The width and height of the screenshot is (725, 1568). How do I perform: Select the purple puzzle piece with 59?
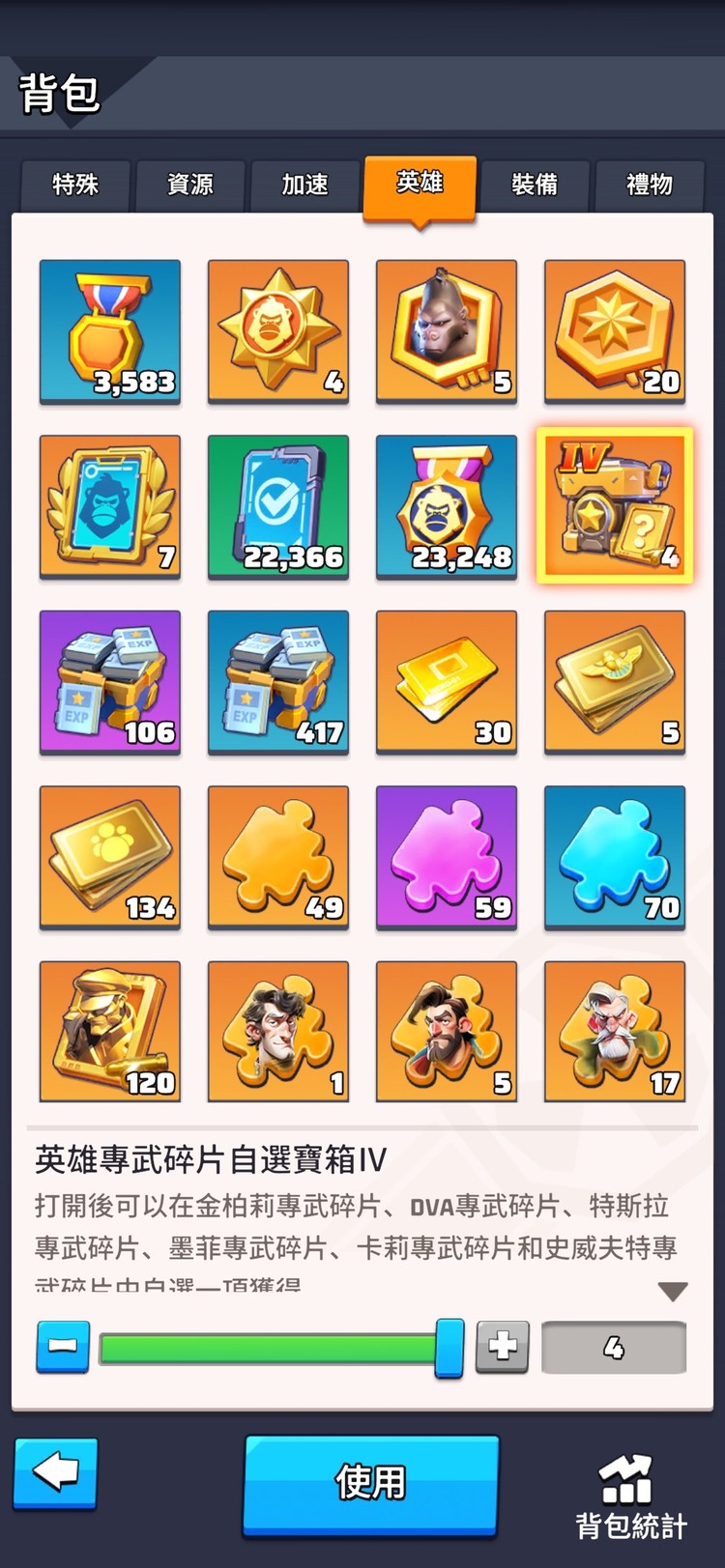[447, 857]
